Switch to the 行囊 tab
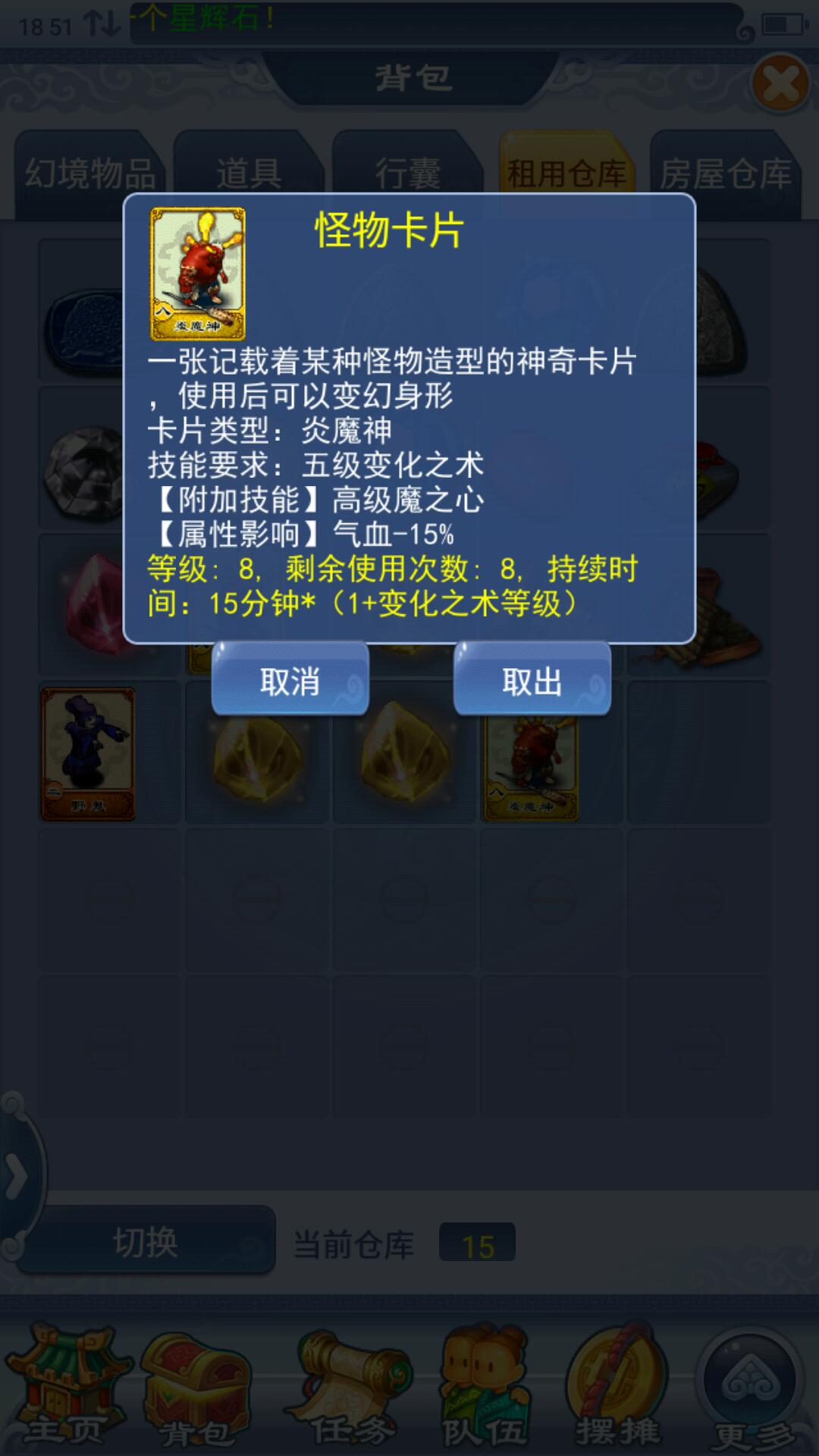 [x=407, y=174]
